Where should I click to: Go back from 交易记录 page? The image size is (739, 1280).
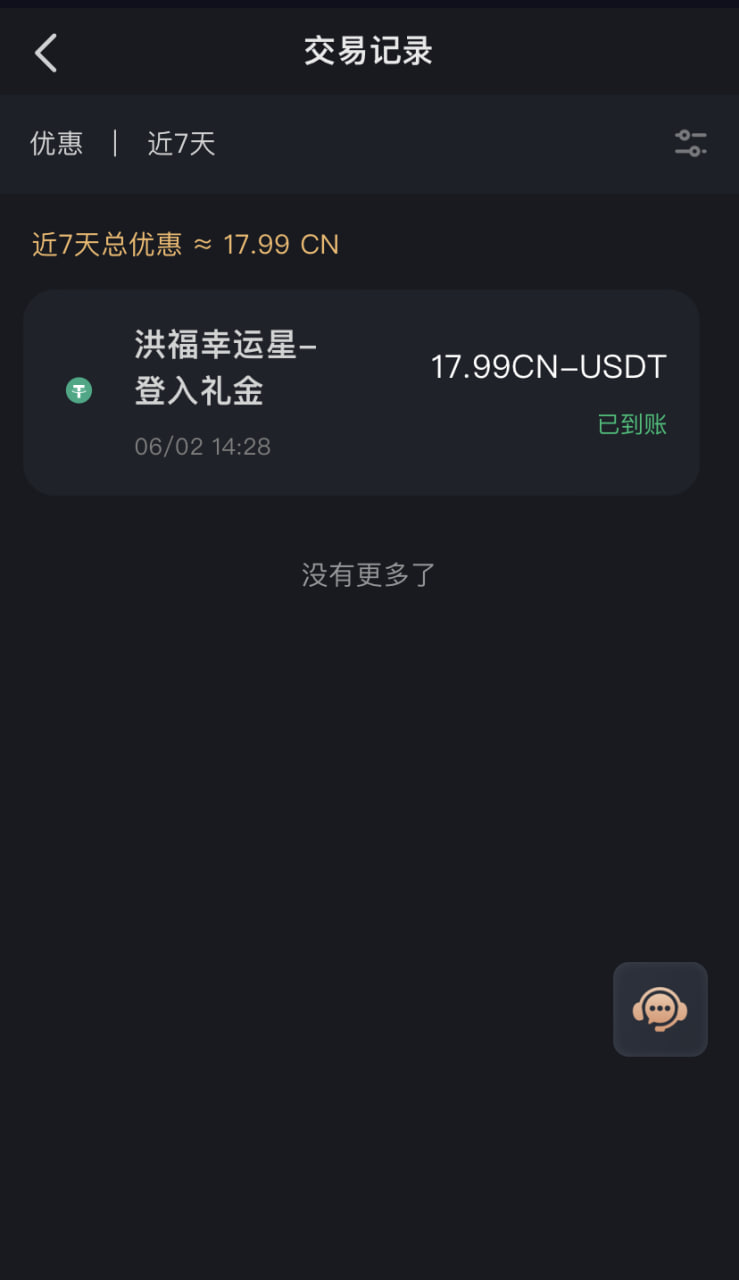tap(46, 53)
